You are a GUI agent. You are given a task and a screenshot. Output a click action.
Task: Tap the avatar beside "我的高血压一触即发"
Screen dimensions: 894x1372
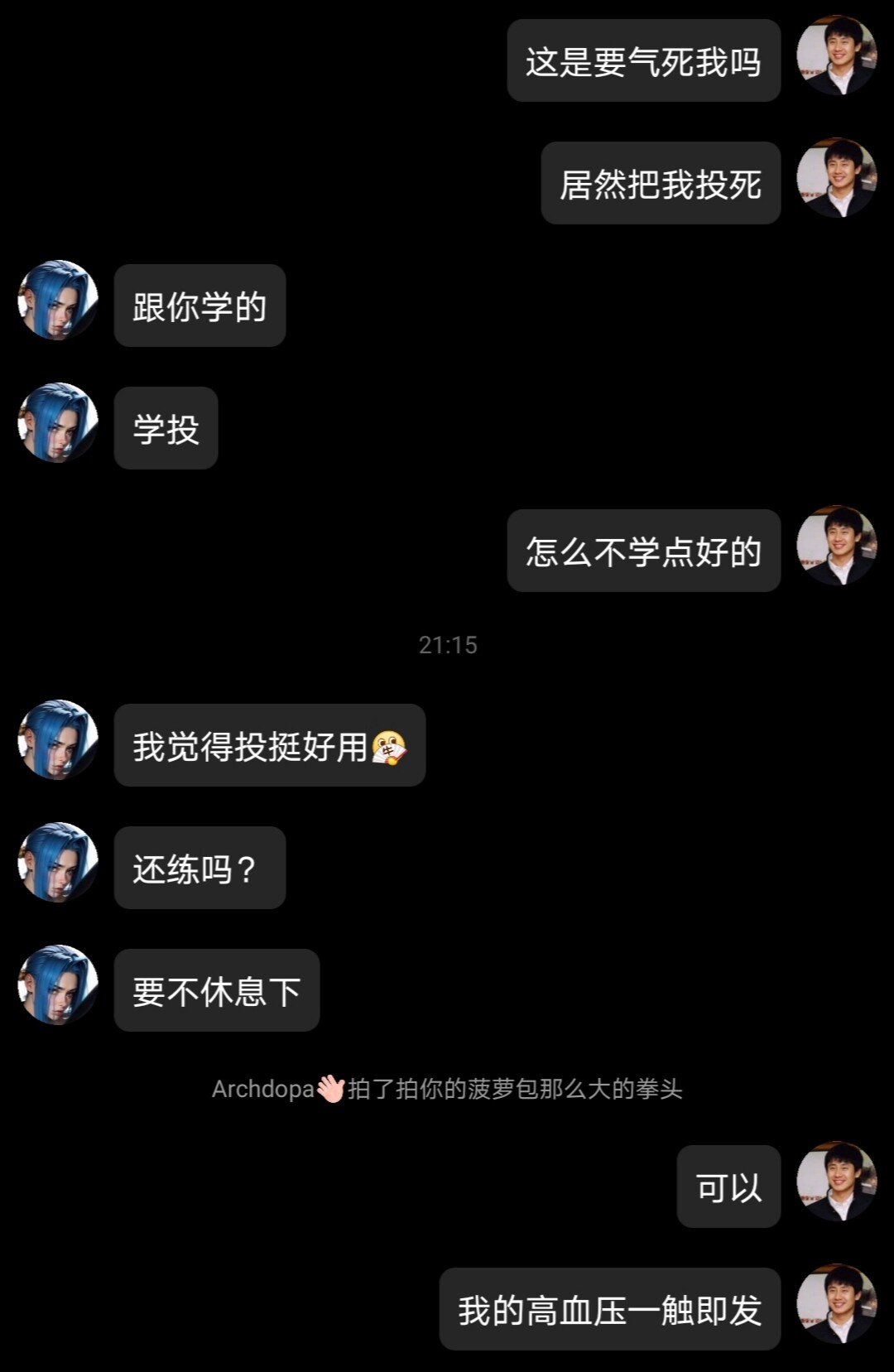tap(836, 1304)
